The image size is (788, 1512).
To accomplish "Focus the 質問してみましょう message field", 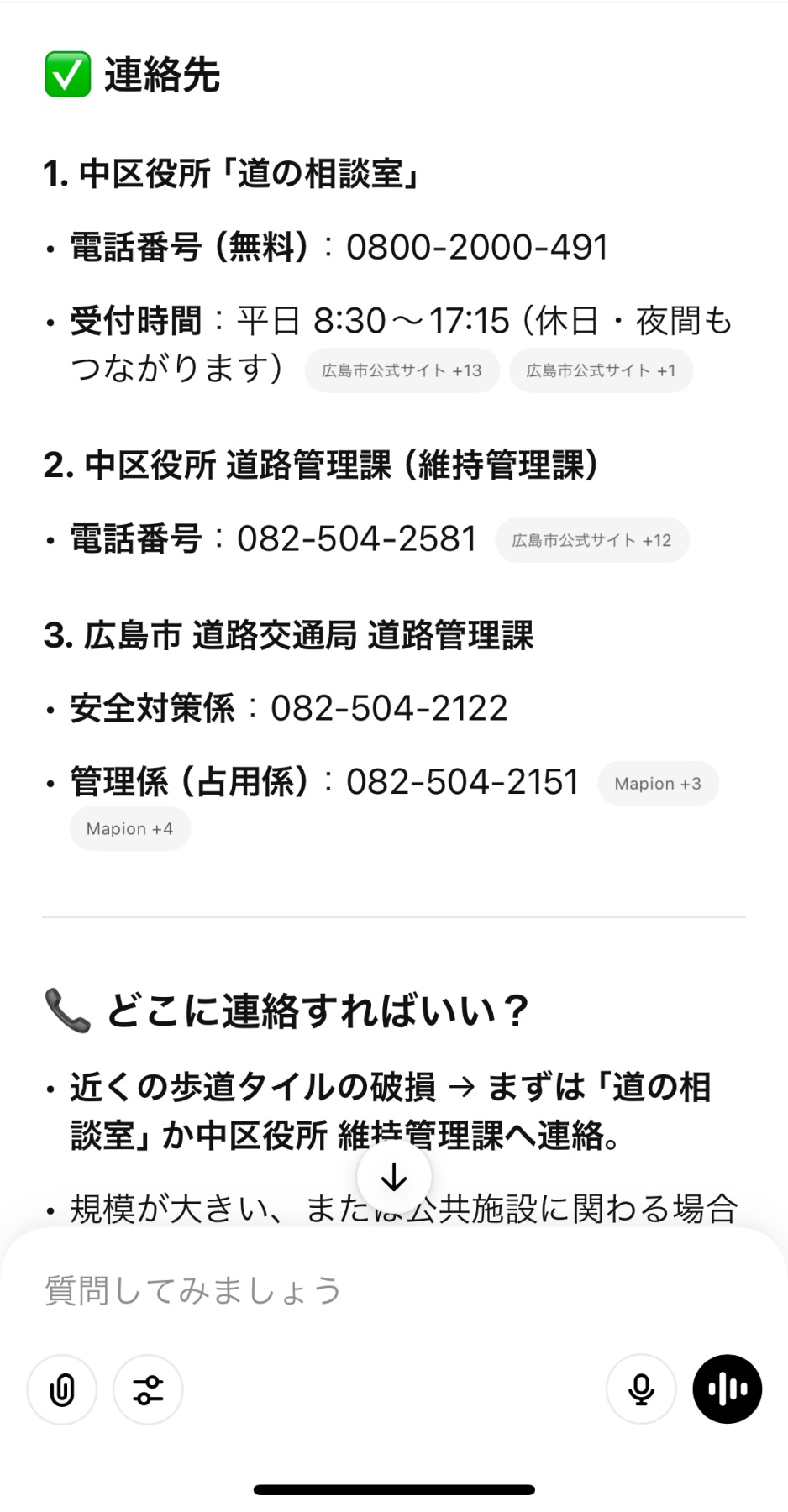I will [x=394, y=1290].
